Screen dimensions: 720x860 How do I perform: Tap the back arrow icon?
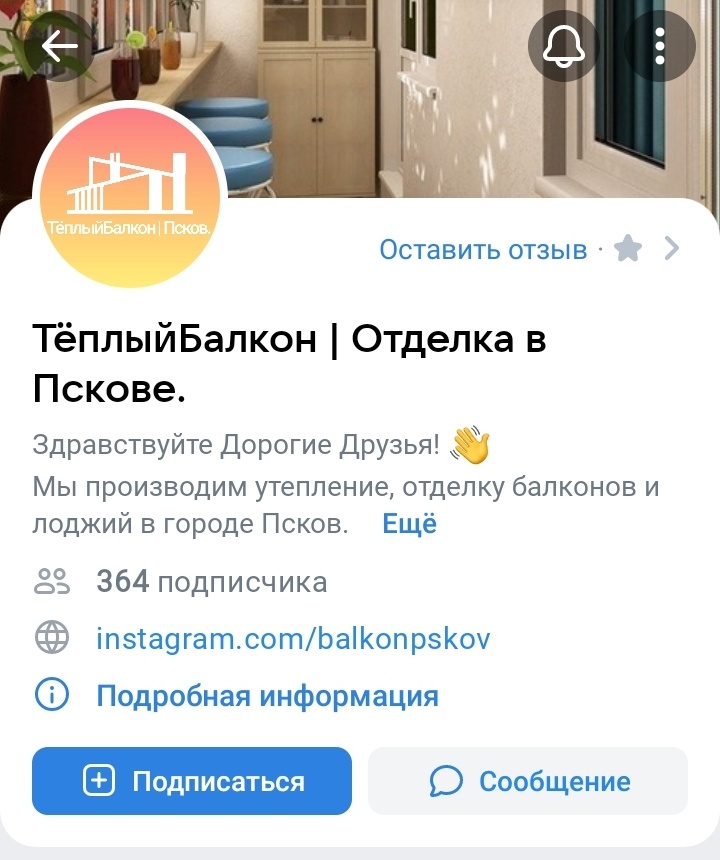[60, 45]
